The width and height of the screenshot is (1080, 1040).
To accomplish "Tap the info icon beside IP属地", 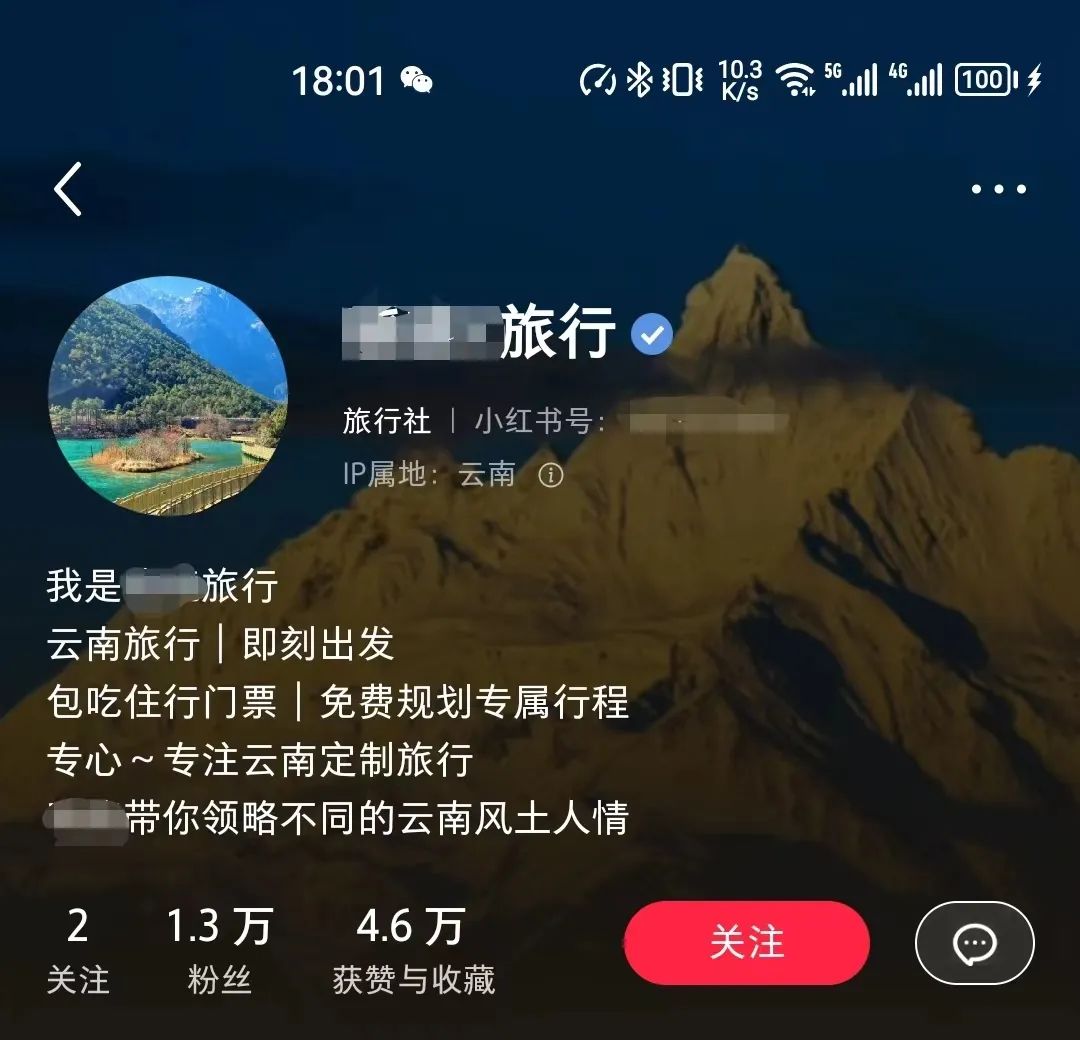I will coord(551,474).
